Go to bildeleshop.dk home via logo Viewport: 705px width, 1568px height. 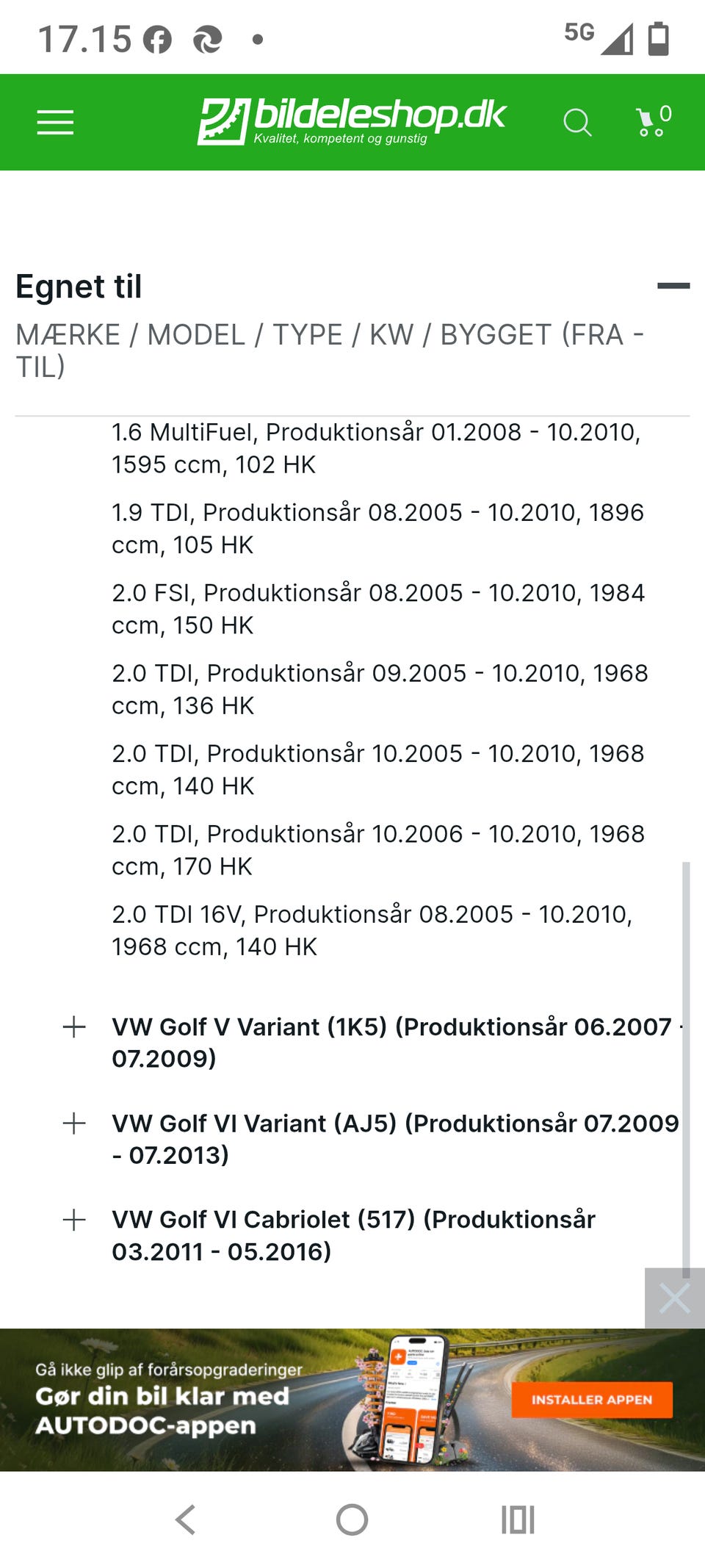click(352, 121)
